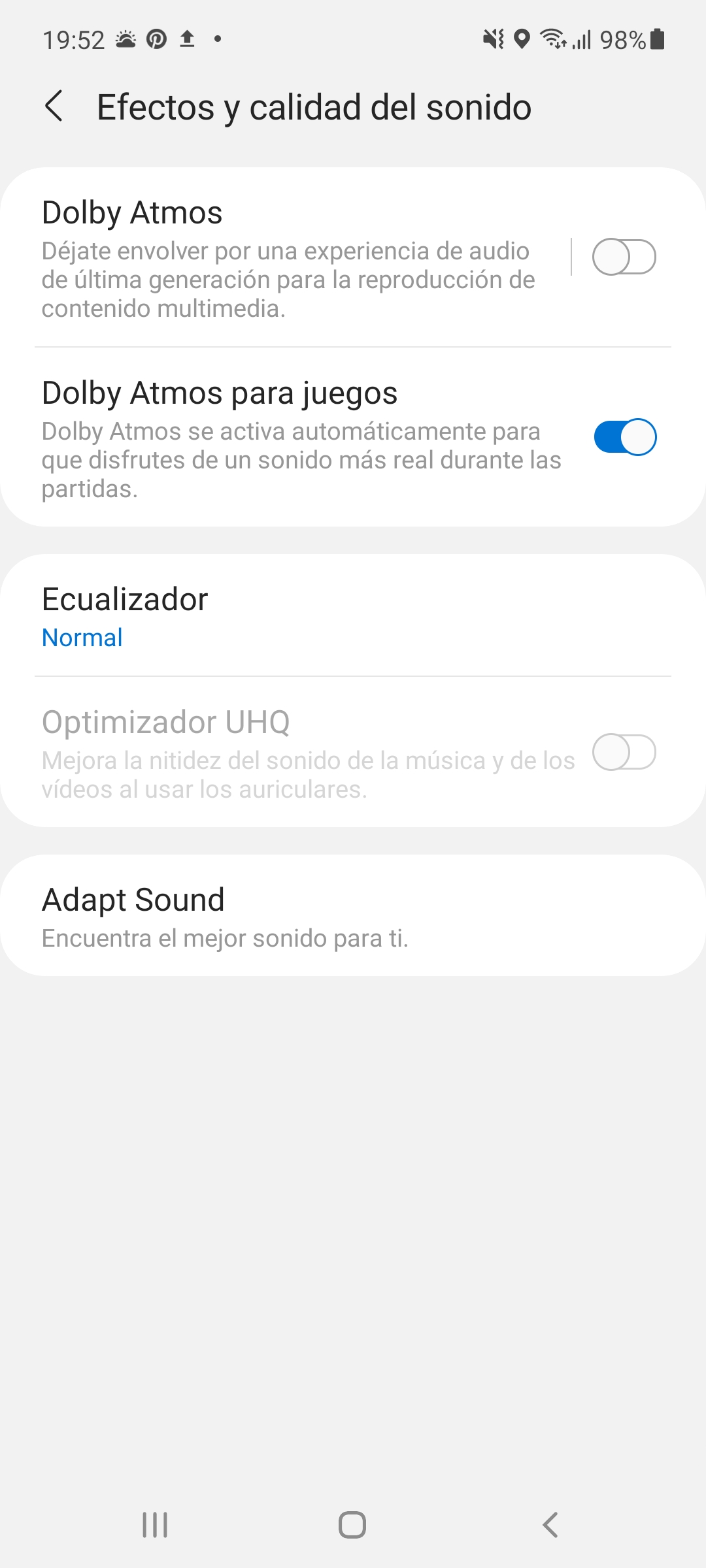Tap the system home button
The height and width of the screenshot is (1568, 706).
click(352, 1525)
